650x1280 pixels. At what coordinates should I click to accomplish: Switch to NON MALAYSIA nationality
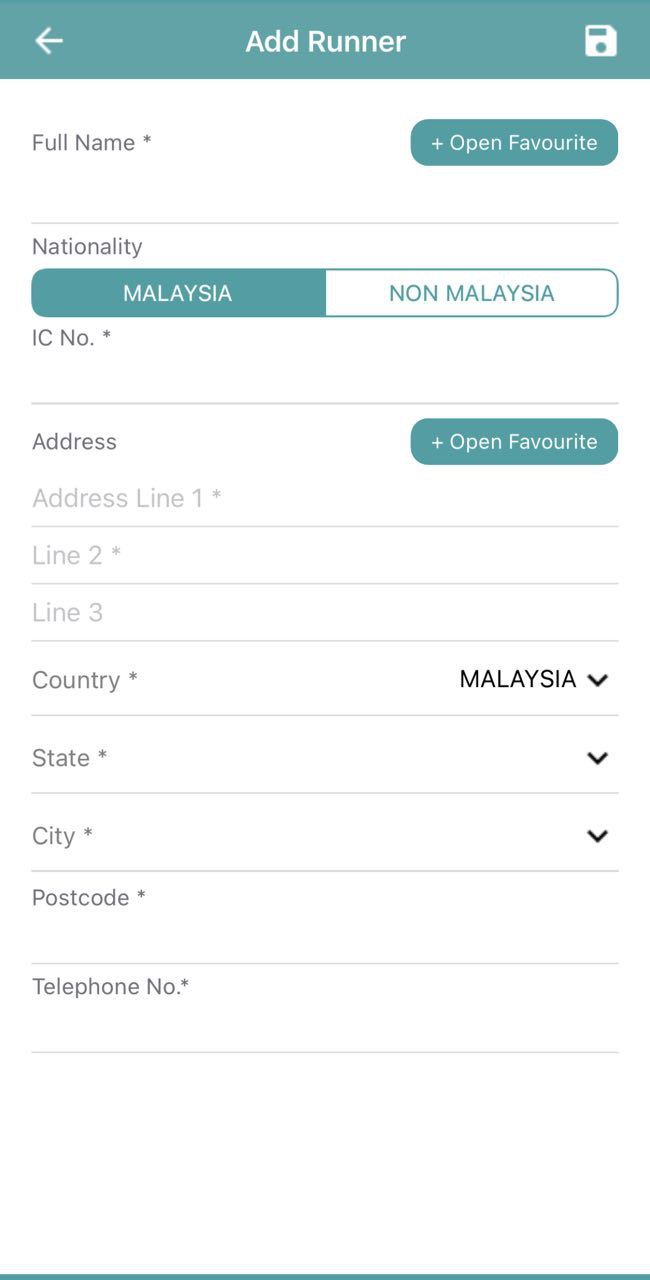click(471, 293)
